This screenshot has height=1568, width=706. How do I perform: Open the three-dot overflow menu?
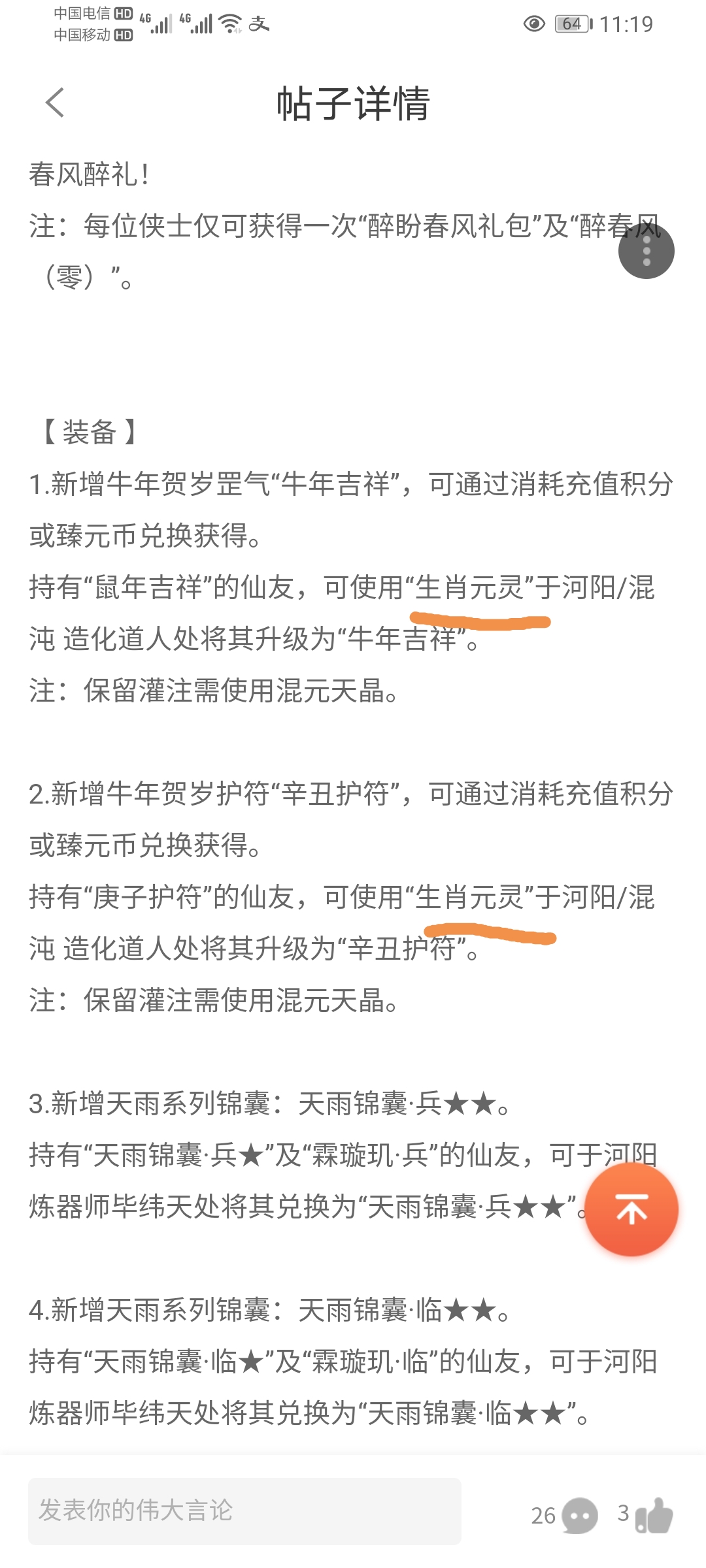(646, 251)
